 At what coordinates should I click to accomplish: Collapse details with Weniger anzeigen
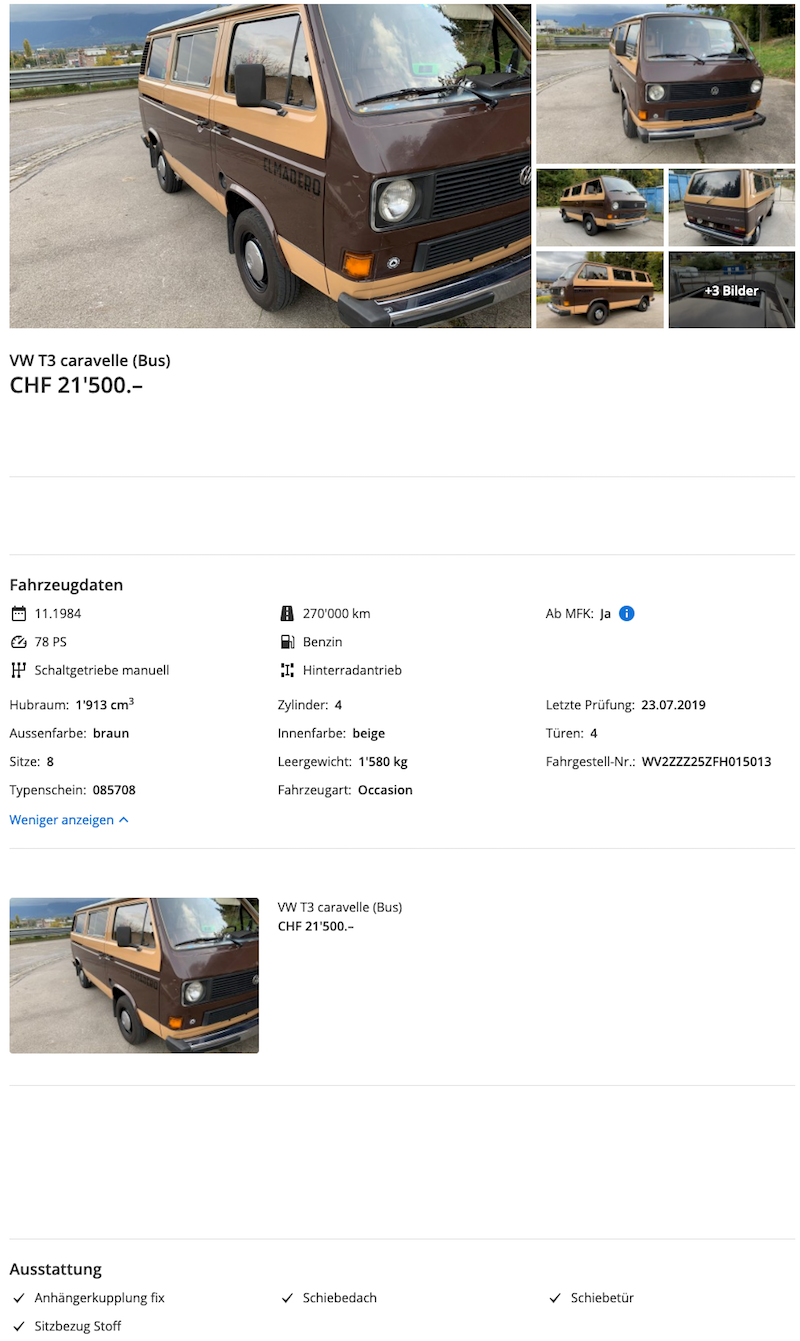tap(69, 820)
